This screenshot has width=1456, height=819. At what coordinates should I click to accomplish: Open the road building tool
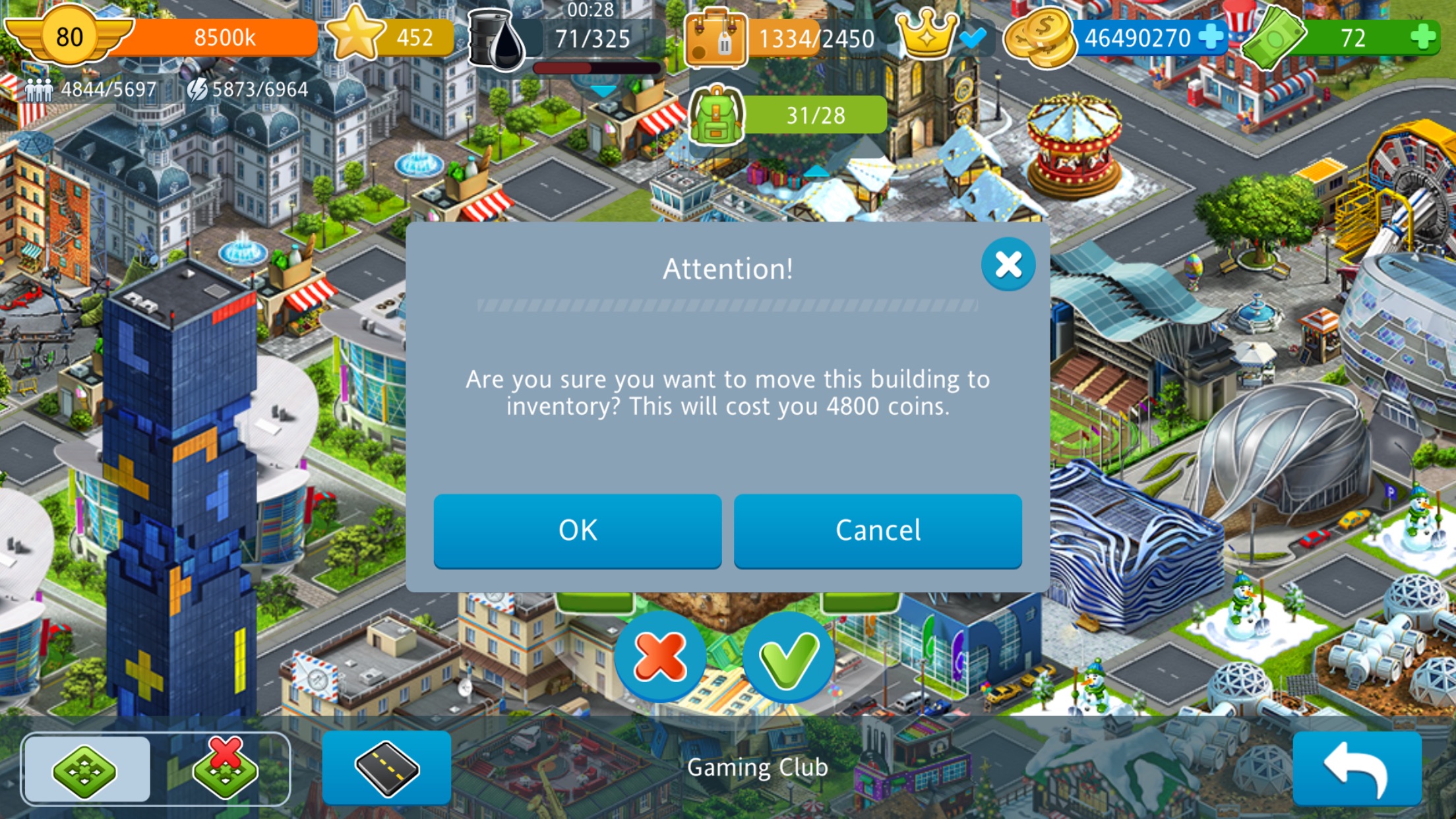point(387,768)
